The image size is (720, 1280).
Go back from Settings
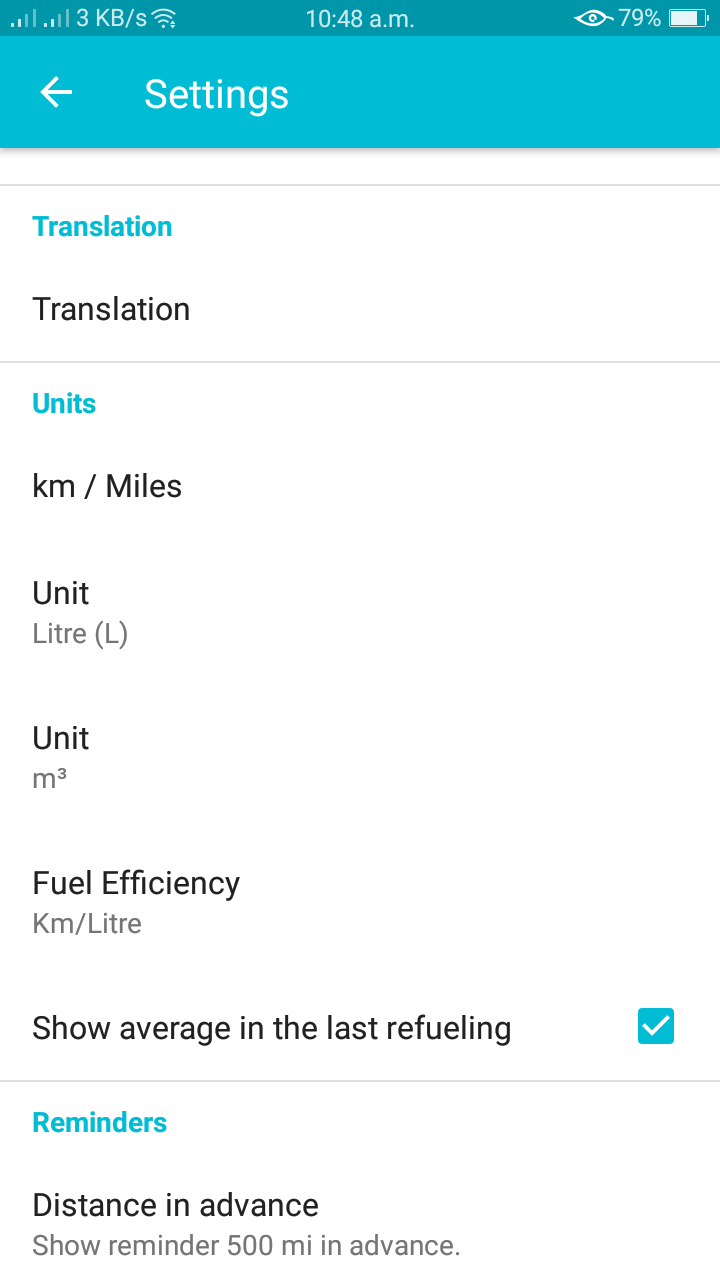[x=56, y=93]
